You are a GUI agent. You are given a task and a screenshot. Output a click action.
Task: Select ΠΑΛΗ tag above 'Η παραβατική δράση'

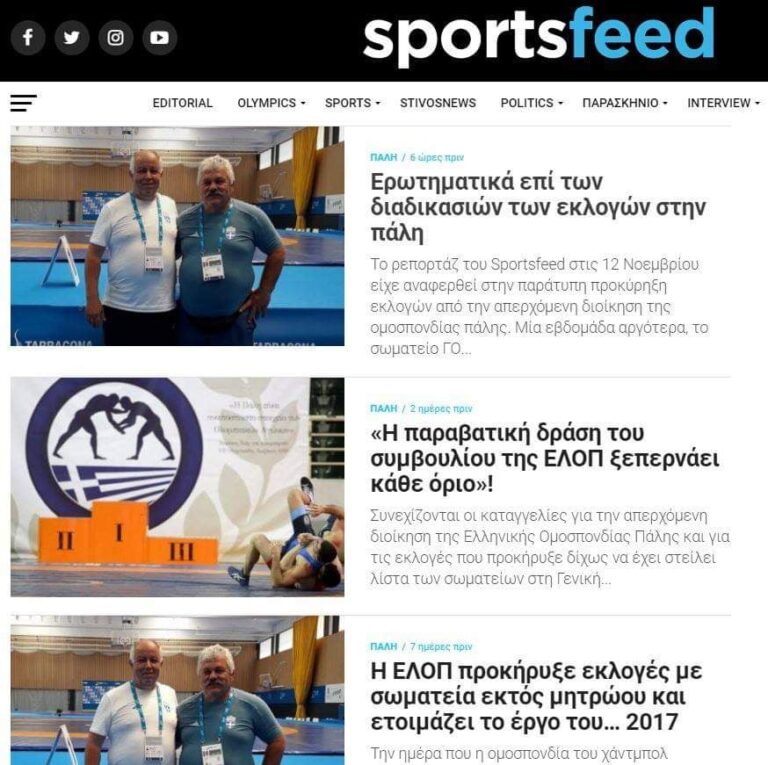(x=383, y=409)
